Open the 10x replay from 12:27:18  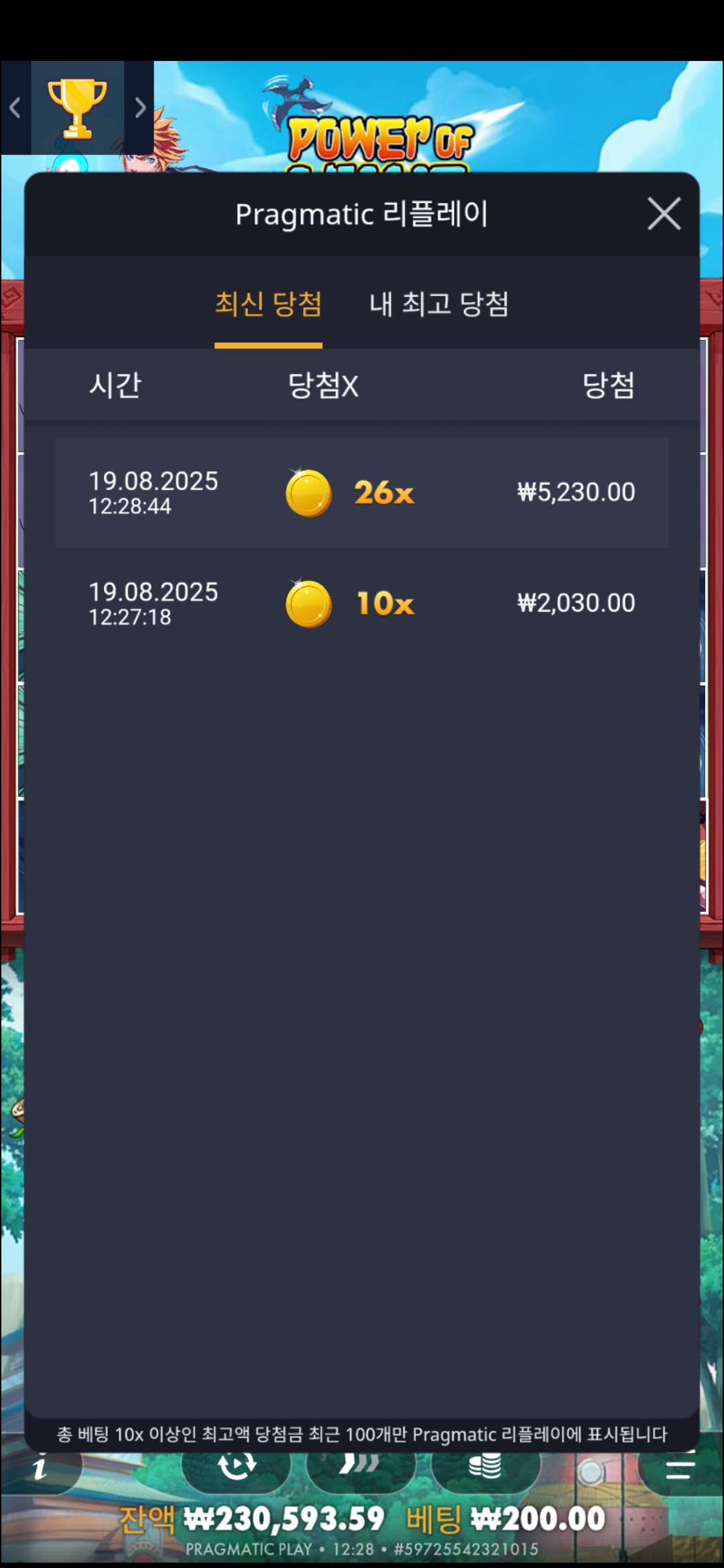coord(362,604)
